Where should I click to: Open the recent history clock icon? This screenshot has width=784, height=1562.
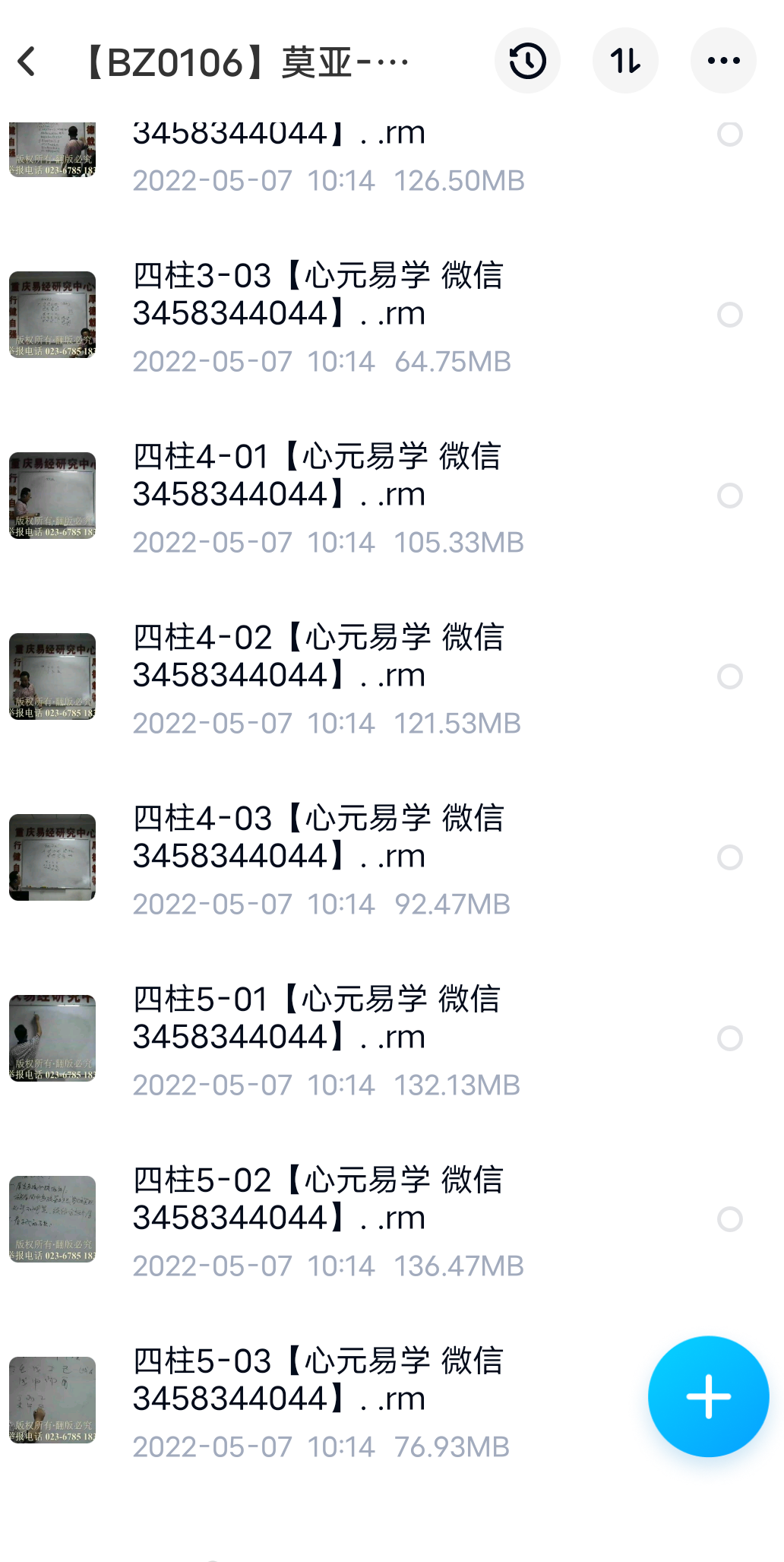pyautogui.click(x=527, y=61)
